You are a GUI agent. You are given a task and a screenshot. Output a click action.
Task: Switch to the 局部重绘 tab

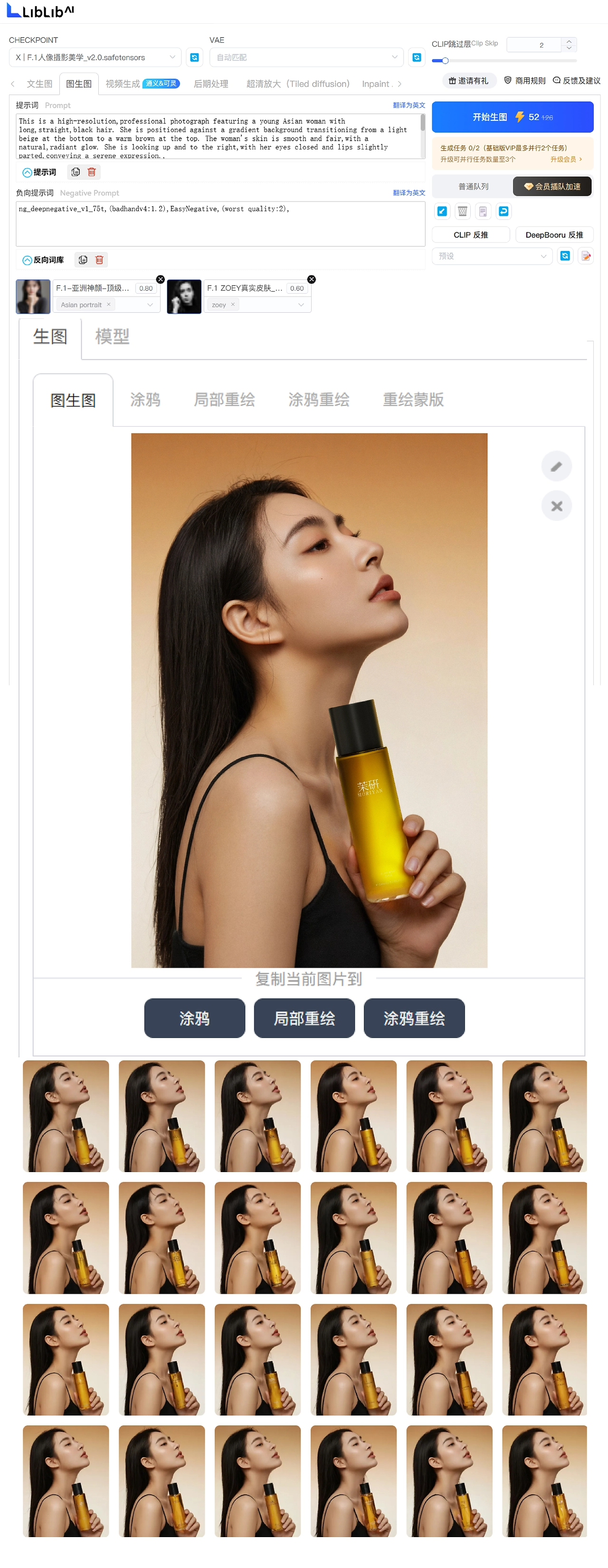[x=224, y=400]
